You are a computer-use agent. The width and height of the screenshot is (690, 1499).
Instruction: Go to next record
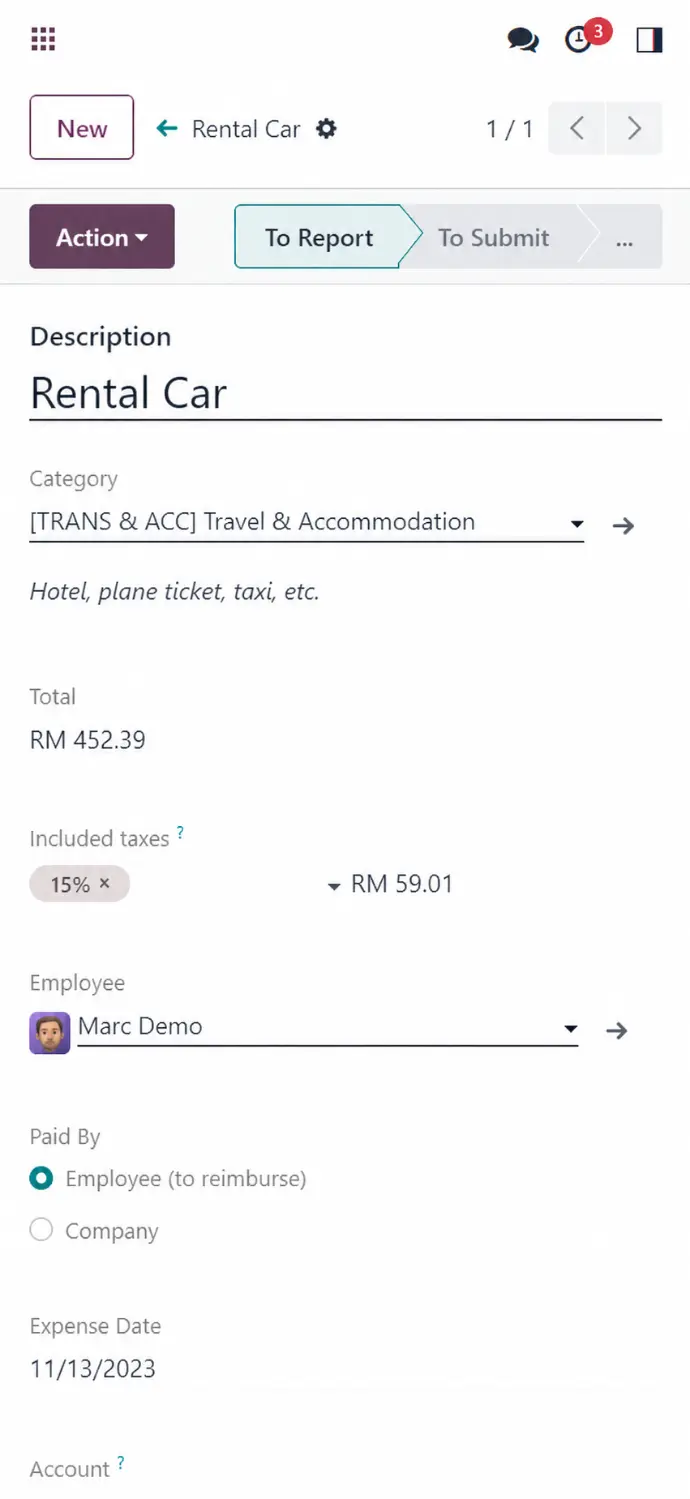click(x=634, y=129)
